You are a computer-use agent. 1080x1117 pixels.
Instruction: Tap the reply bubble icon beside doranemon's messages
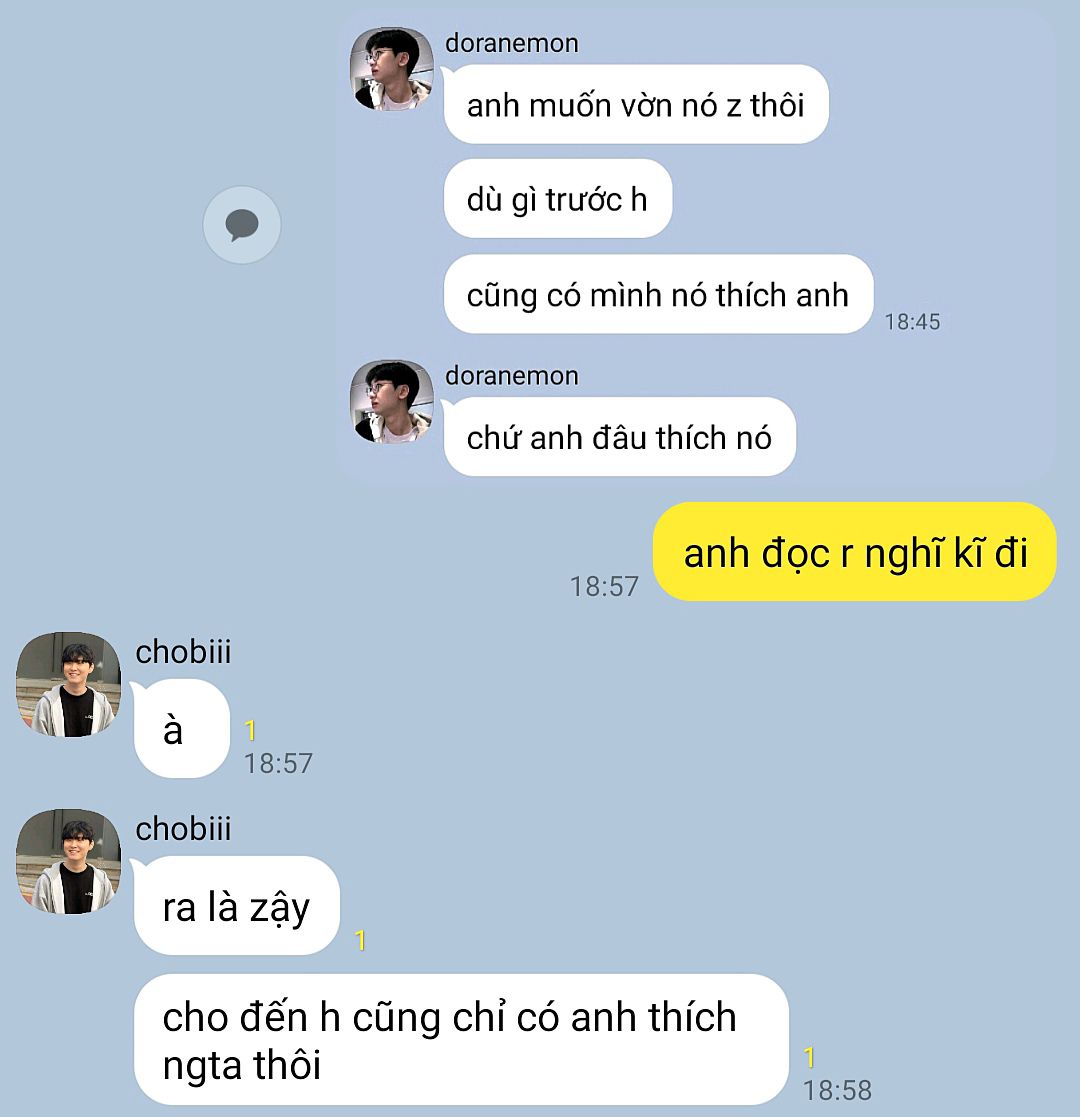242,225
